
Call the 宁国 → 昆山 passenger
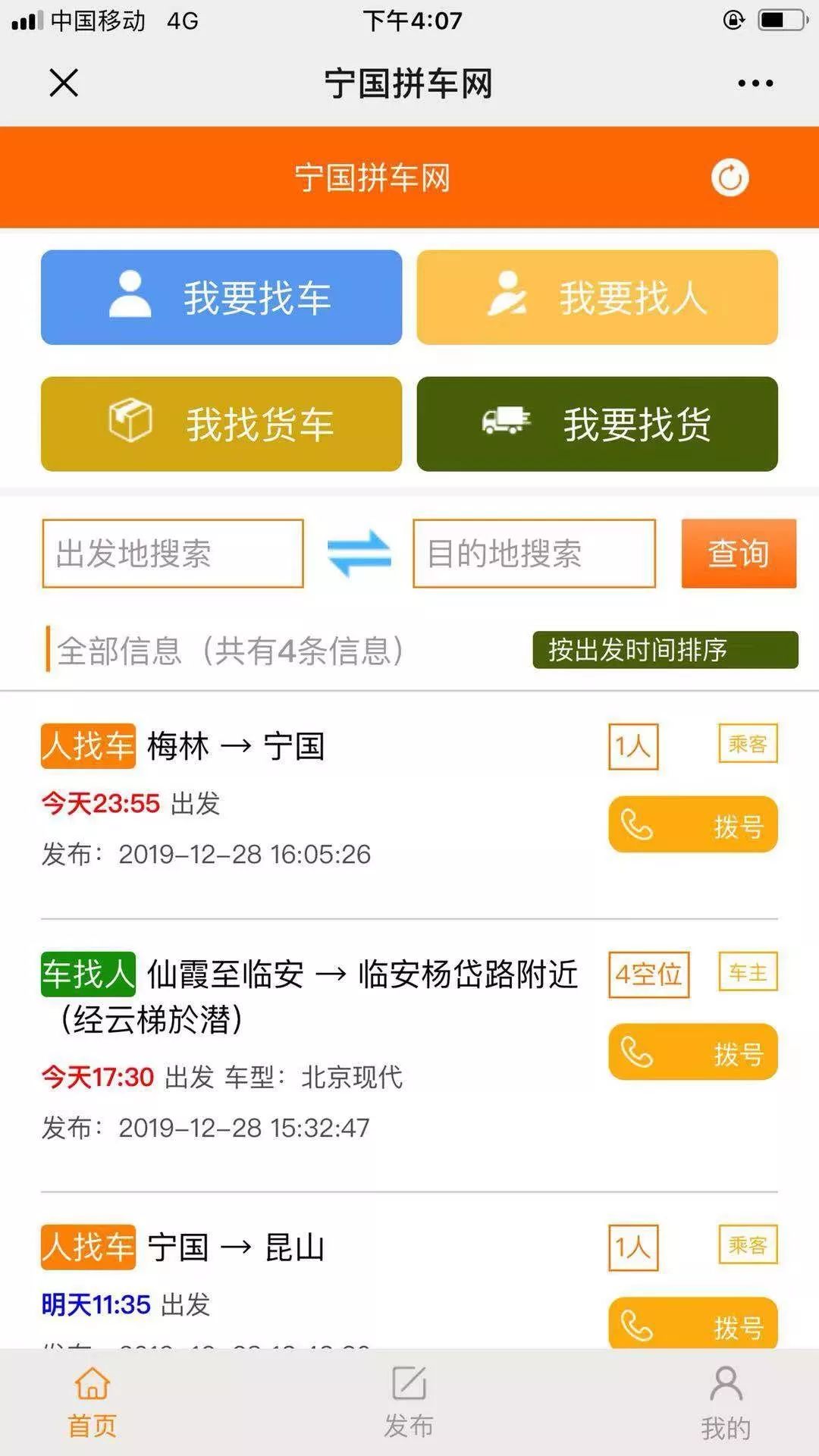pos(692,1324)
